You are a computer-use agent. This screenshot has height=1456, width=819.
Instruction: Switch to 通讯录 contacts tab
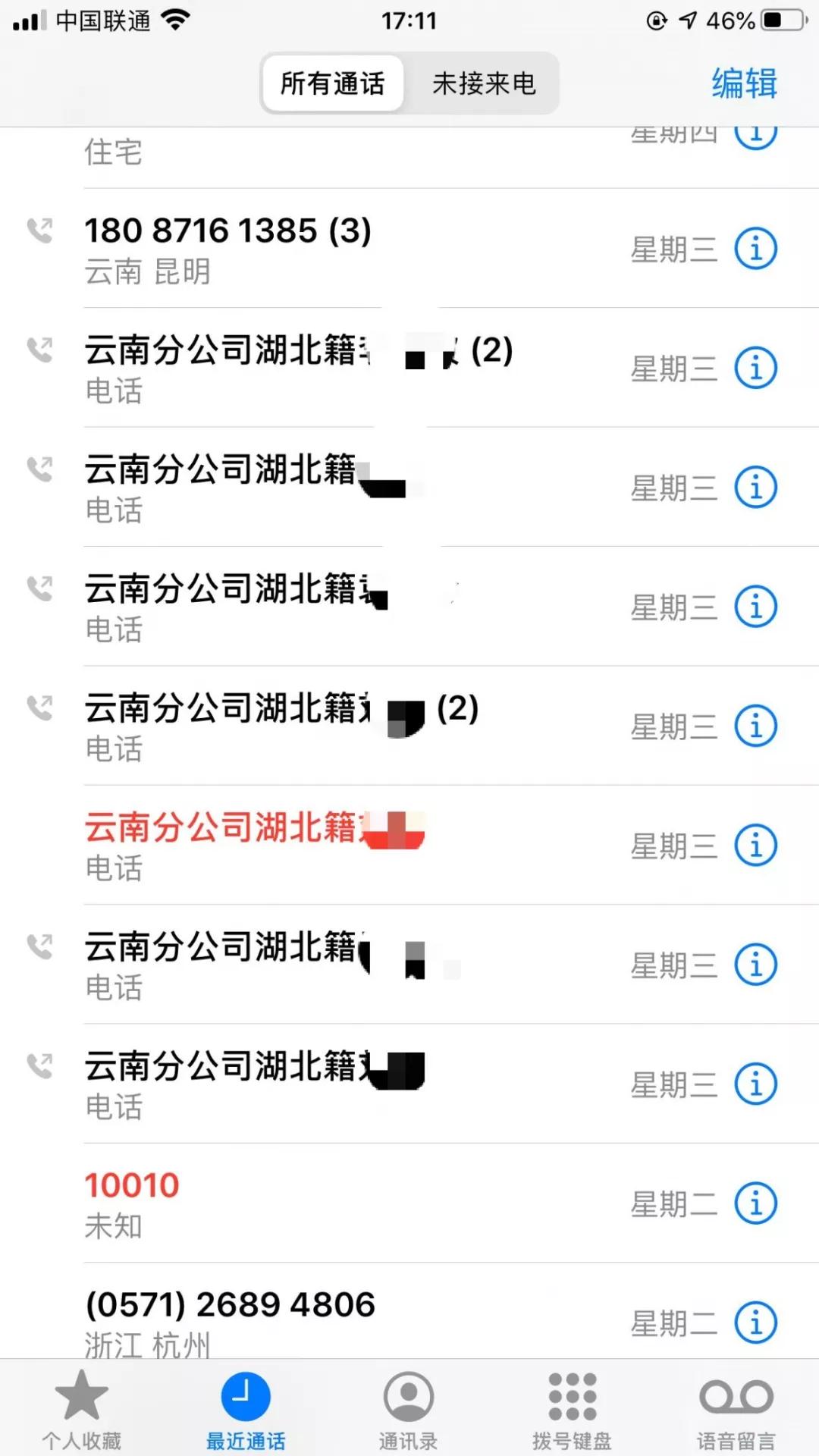409,1409
